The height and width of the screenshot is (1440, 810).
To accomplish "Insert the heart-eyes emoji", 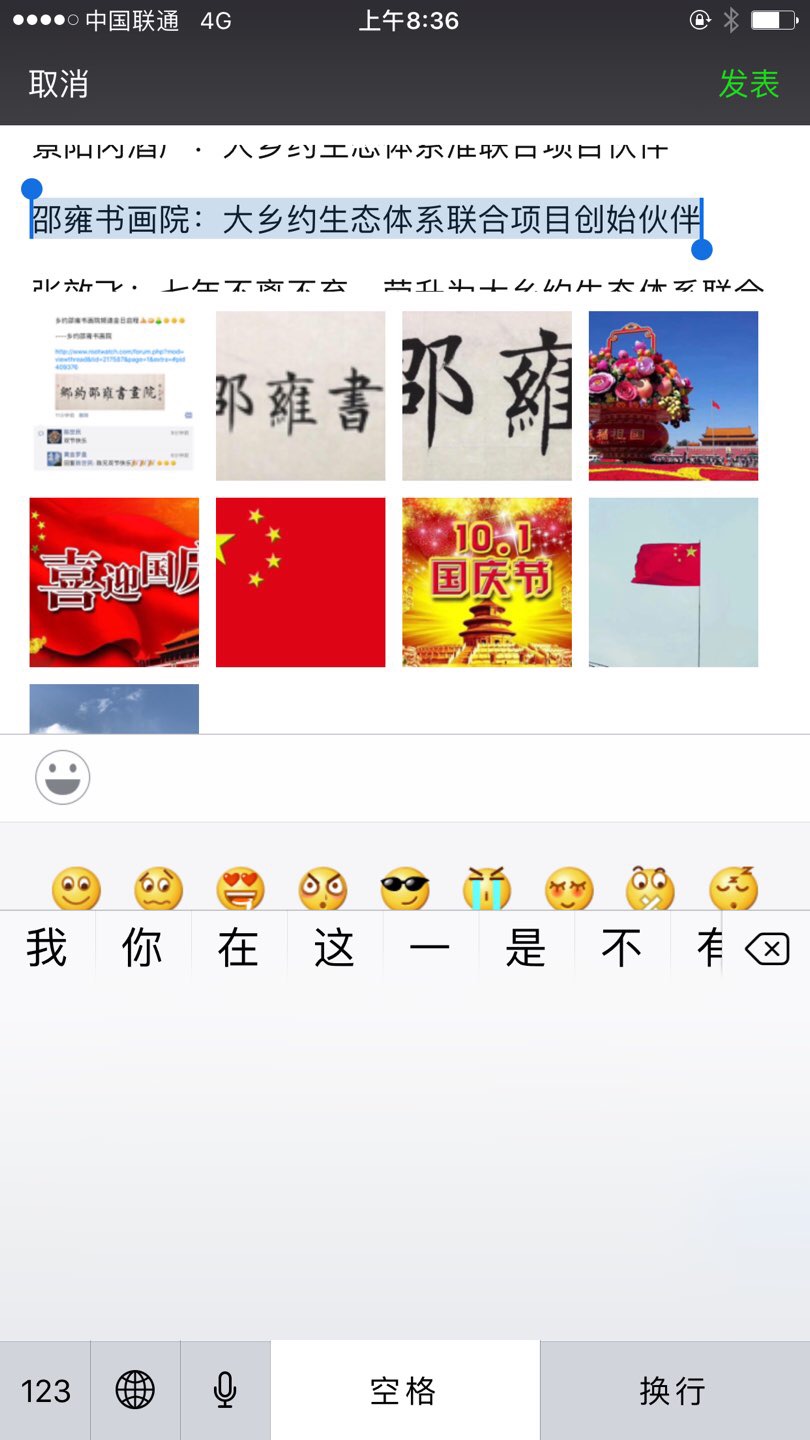I will [241, 889].
